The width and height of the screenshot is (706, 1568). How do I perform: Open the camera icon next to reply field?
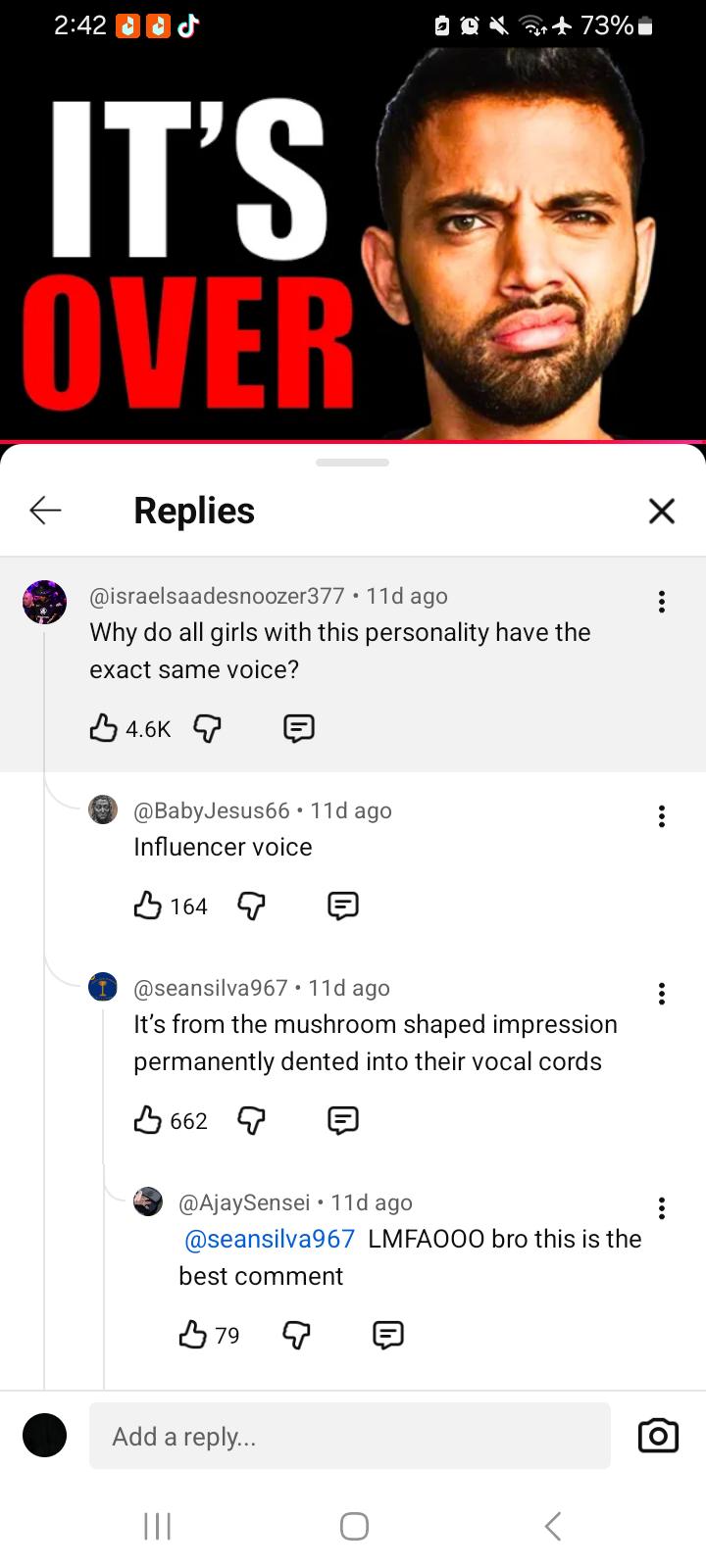[658, 1436]
